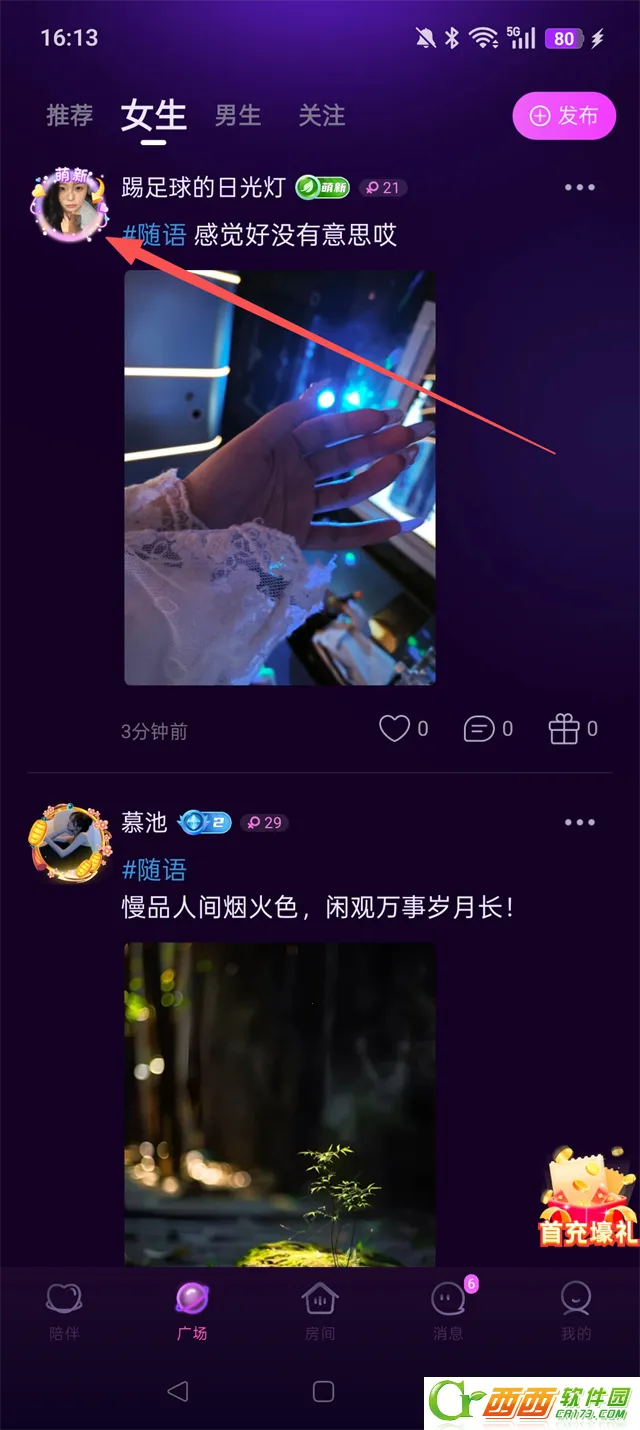Open the #随语 topic on 慕池's post
Image resolution: width=640 pixels, height=1430 pixels.
coord(154,869)
